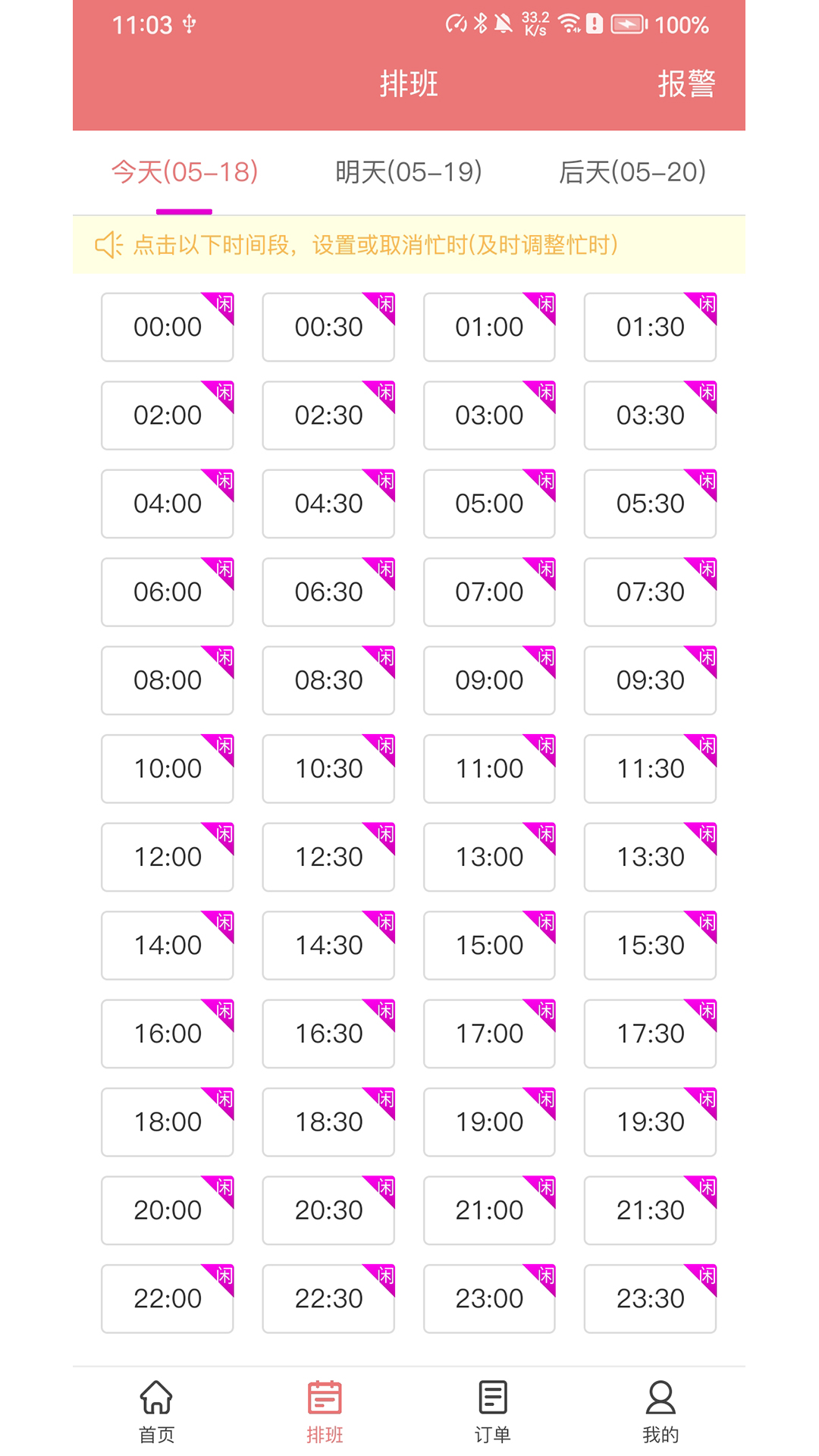Select the 19:00 time slot
Image resolution: width=819 pixels, height=1456 pixels.
489,1122
